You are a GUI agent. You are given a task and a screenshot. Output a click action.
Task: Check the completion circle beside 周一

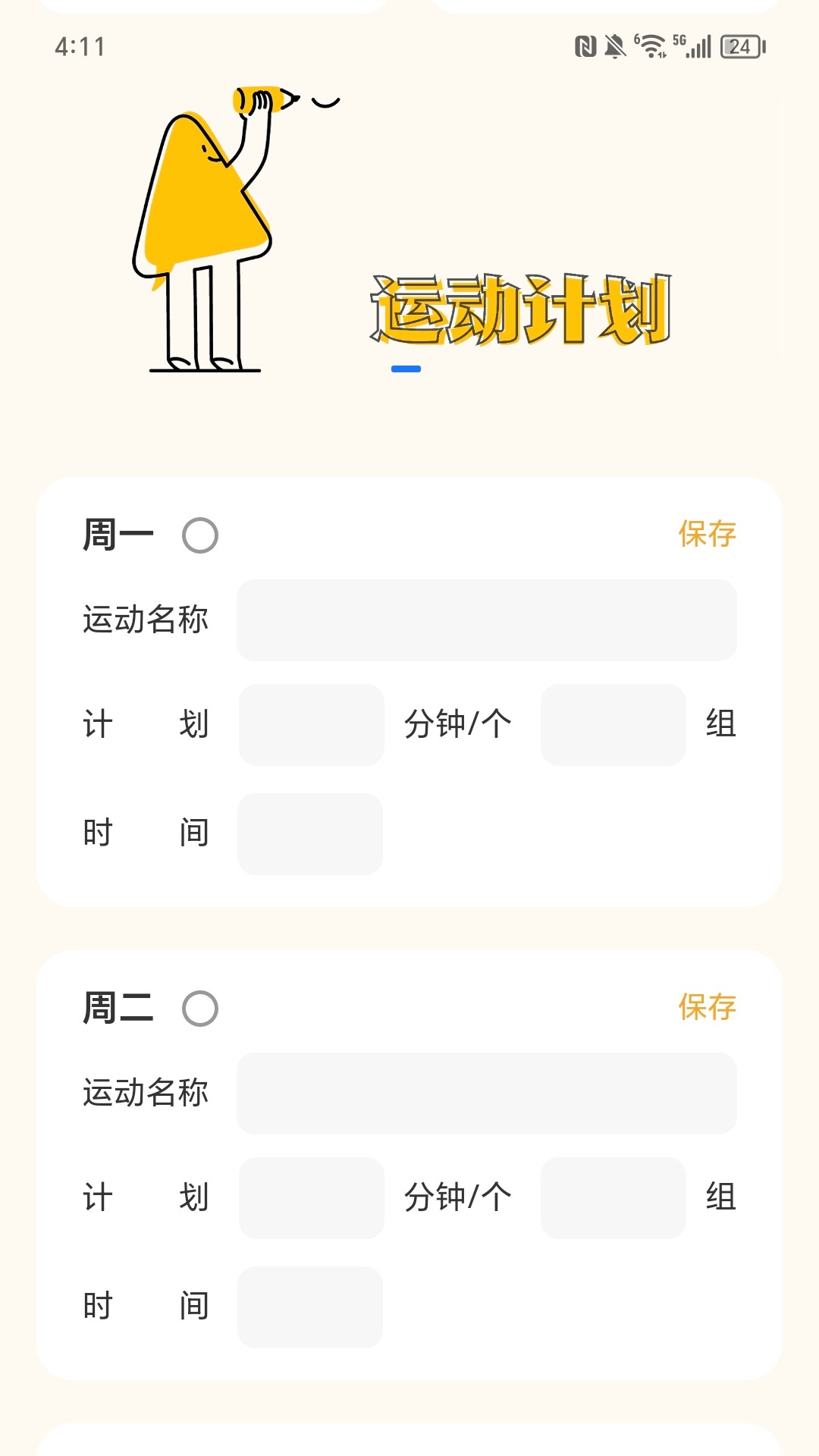pos(200,535)
